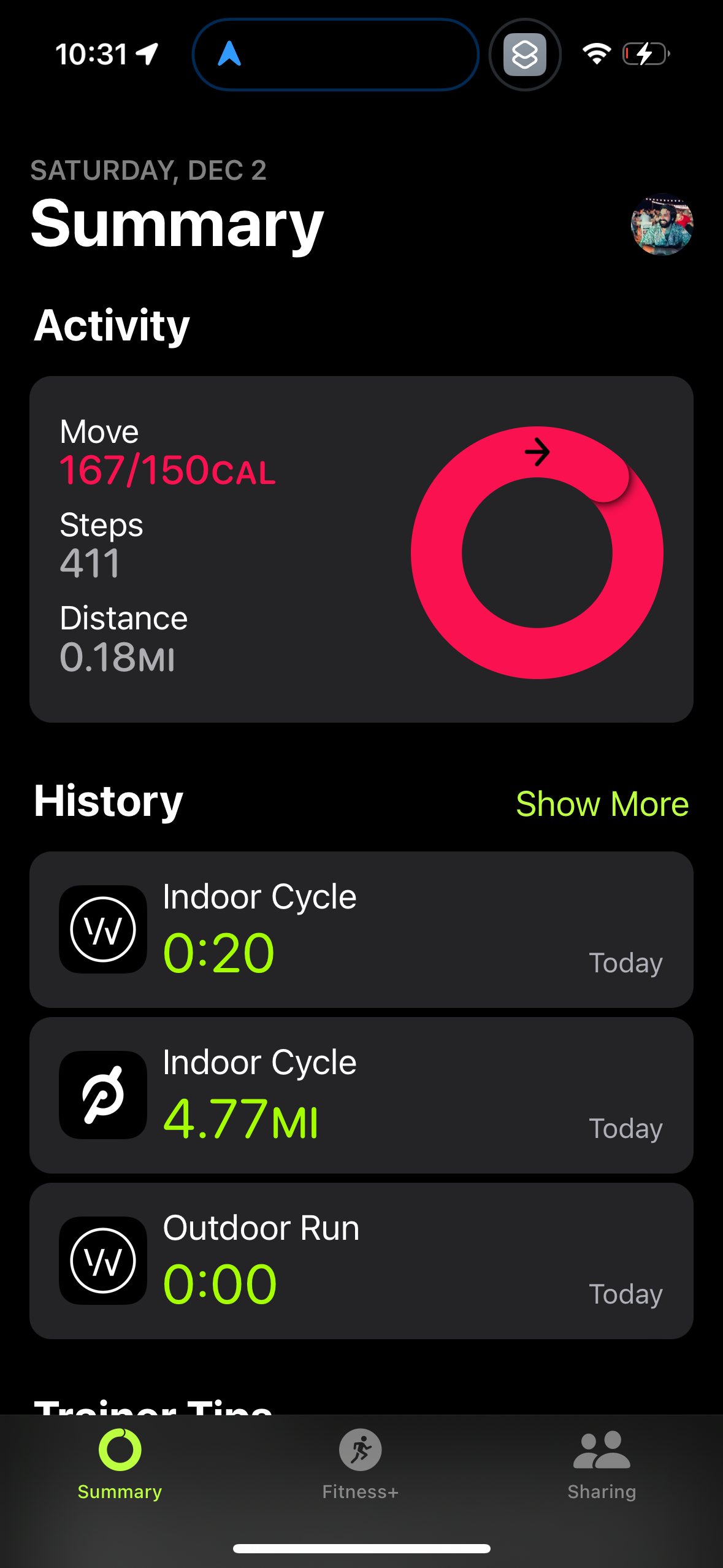Tap the Peloton icon on the cycling workout
The image size is (723, 1568).
[102, 1095]
